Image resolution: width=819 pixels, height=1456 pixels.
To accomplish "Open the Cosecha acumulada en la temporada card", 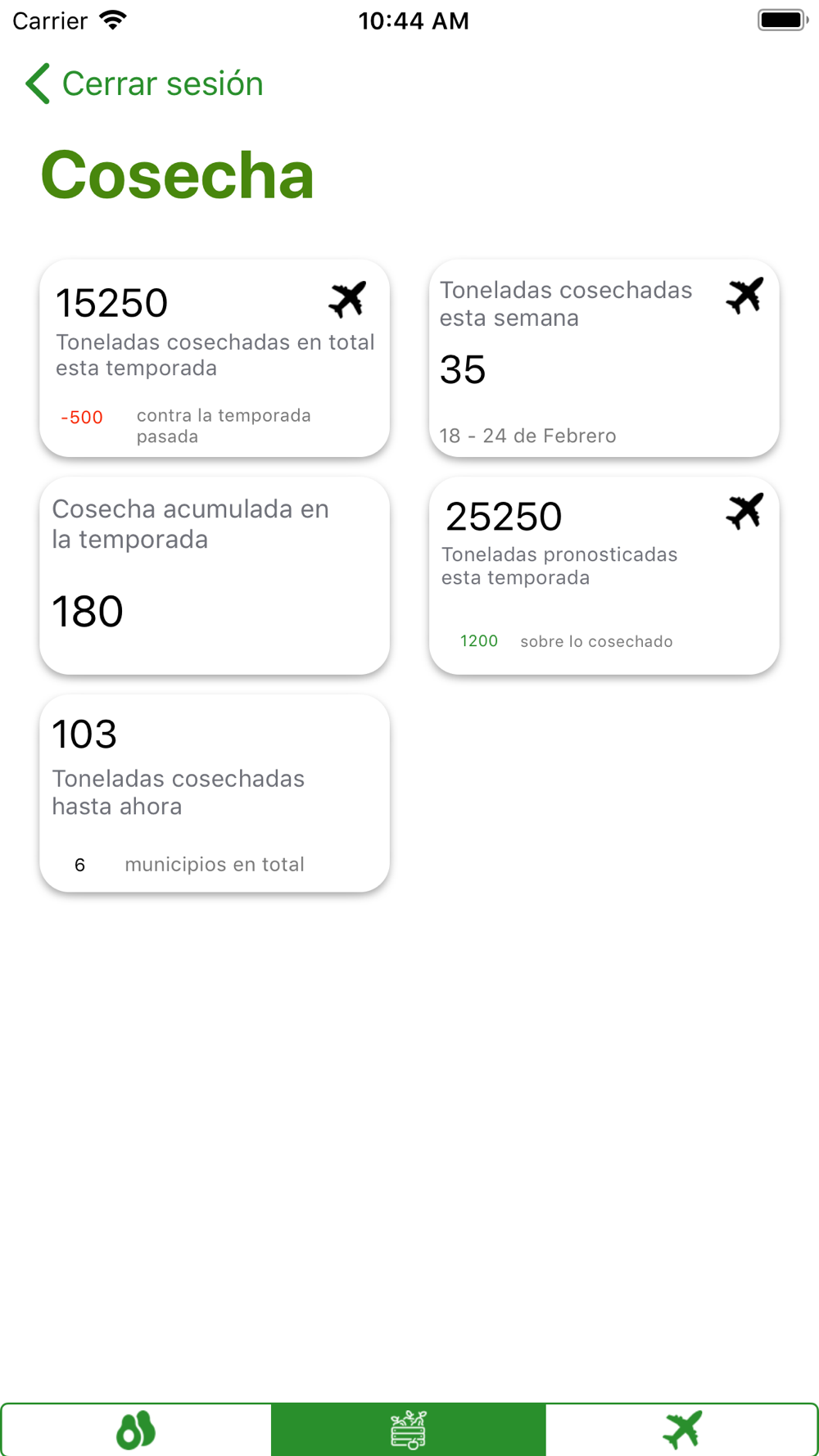I will tap(215, 577).
